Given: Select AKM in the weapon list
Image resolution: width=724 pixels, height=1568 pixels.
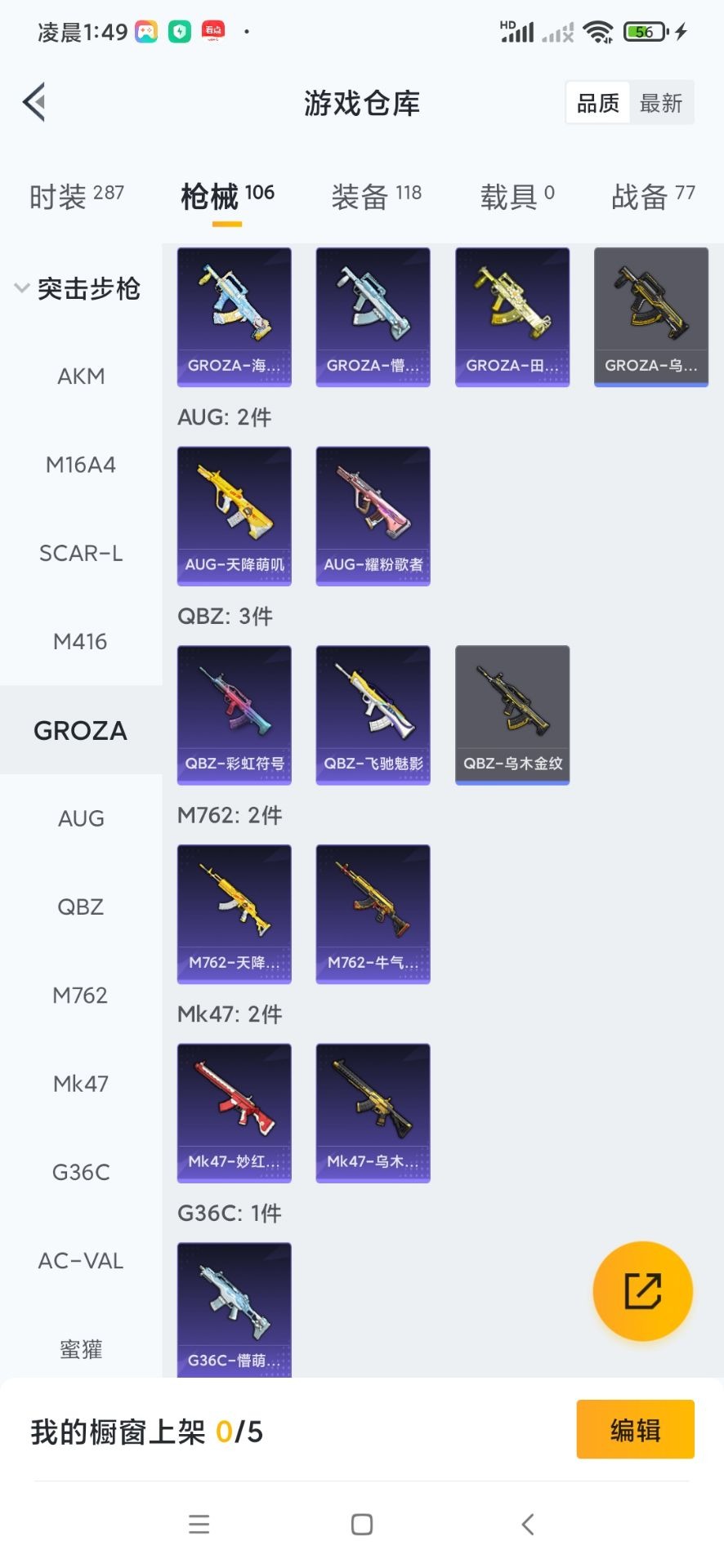Looking at the screenshot, I should click(x=81, y=376).
